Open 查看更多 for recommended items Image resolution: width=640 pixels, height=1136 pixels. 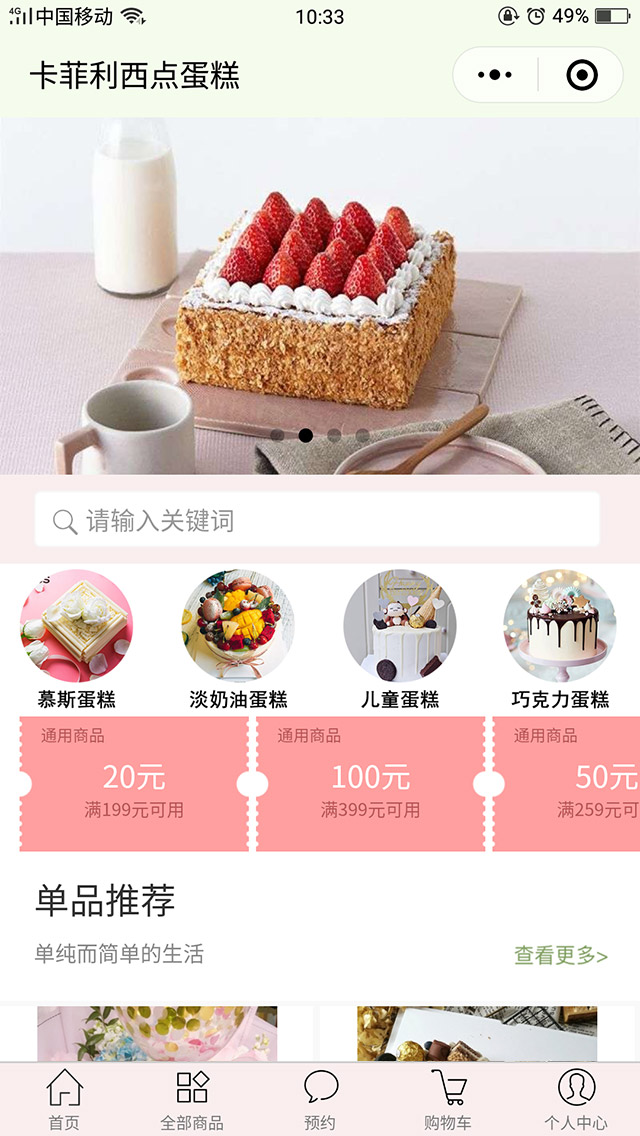(561, 955)
